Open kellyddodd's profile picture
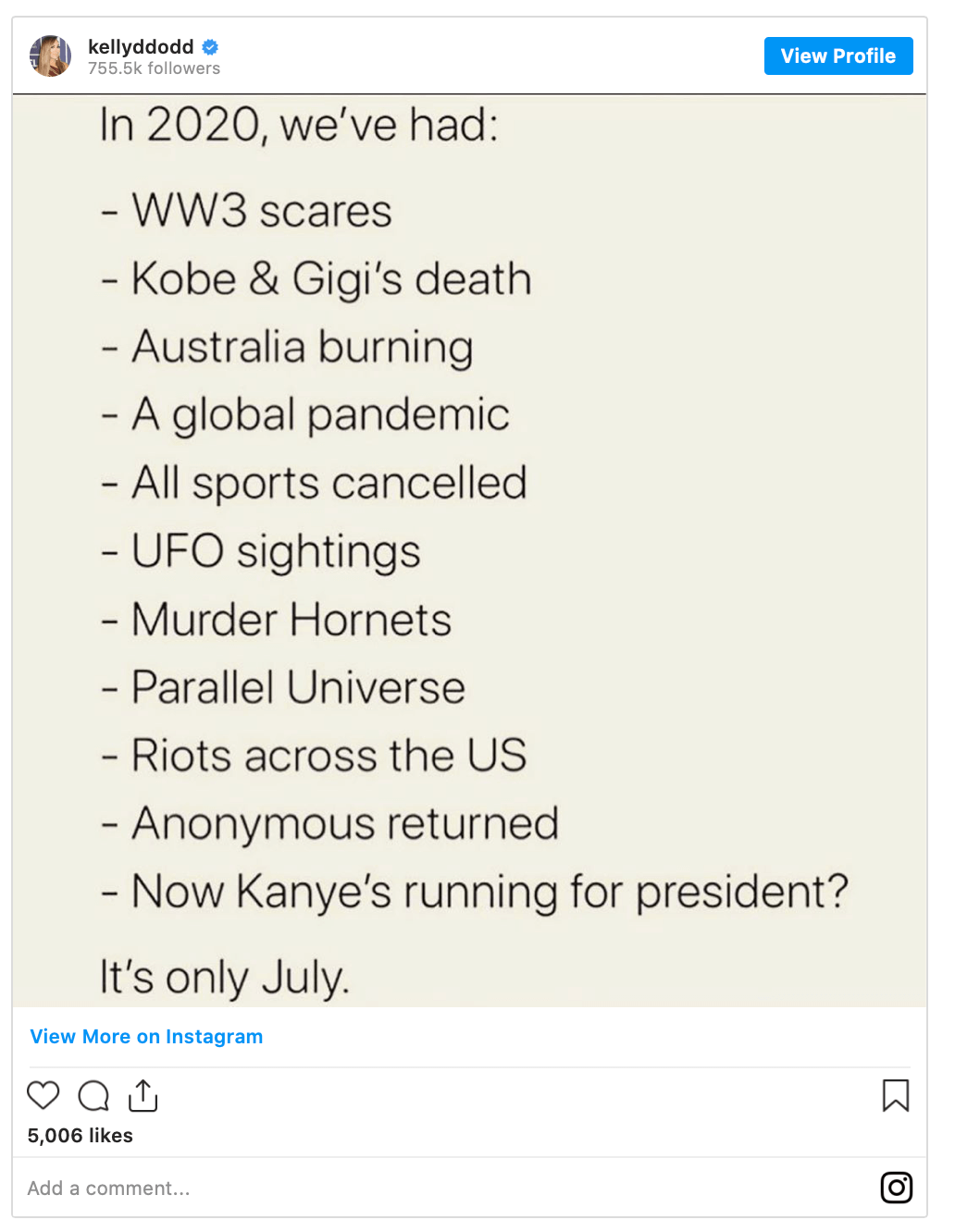Image resolution: width=955 pixels, height=1232 pixels. [51, 56]
